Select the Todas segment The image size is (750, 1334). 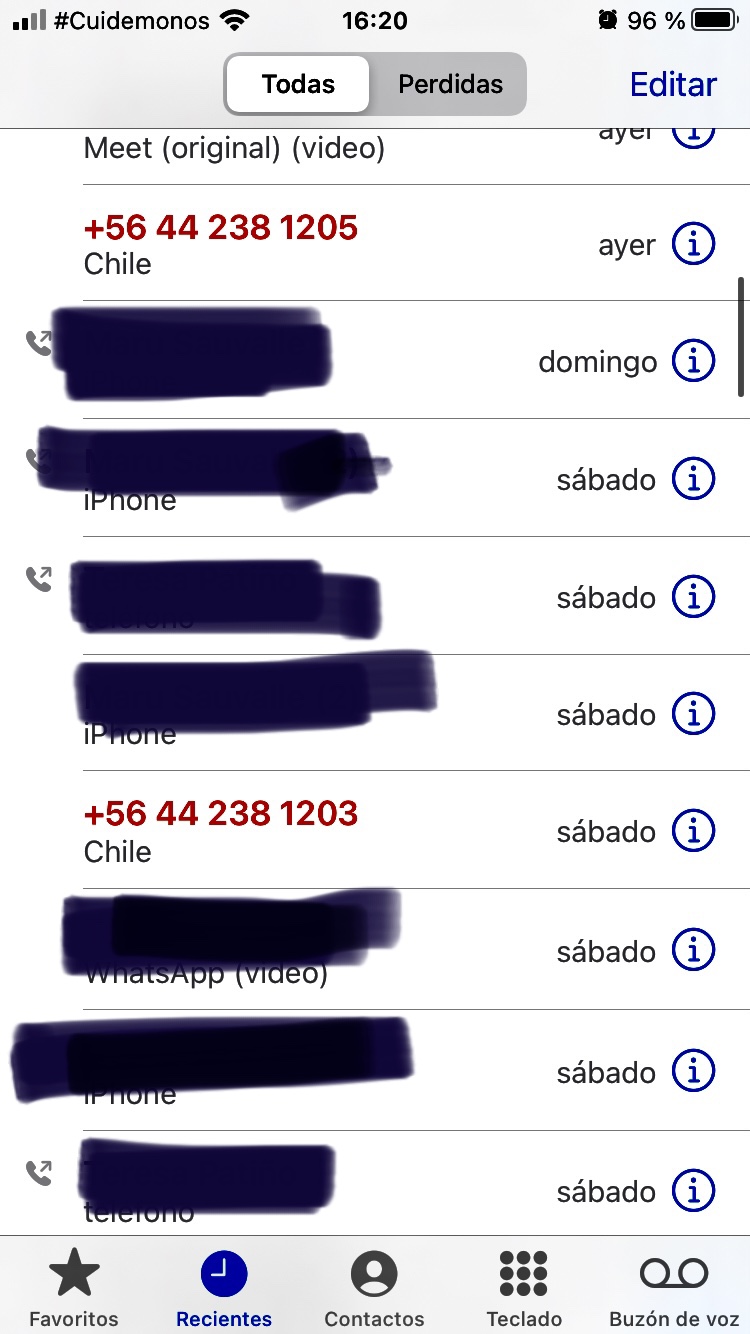coord(298,84)
